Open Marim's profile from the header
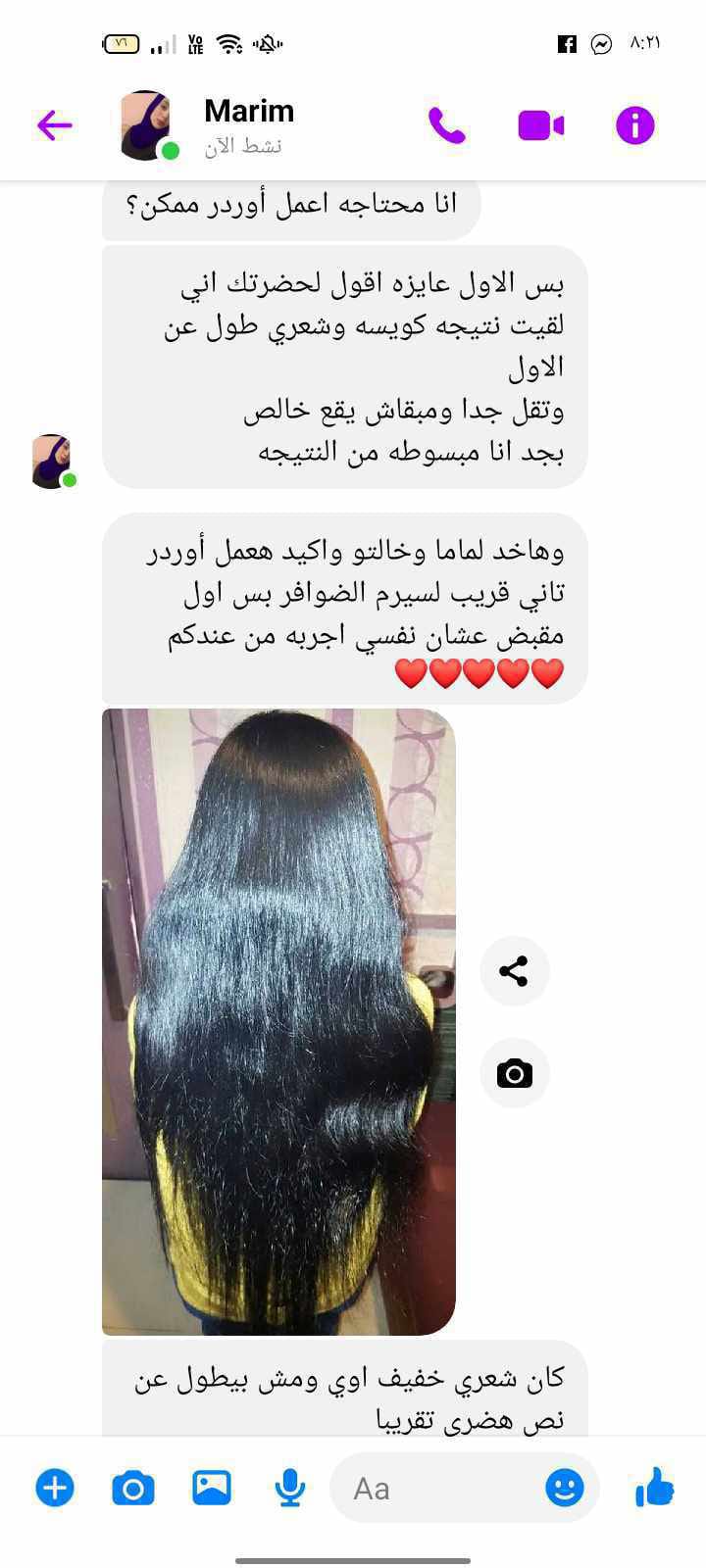706x1568 pixels. pyautogui.click(x=248, y=112)
